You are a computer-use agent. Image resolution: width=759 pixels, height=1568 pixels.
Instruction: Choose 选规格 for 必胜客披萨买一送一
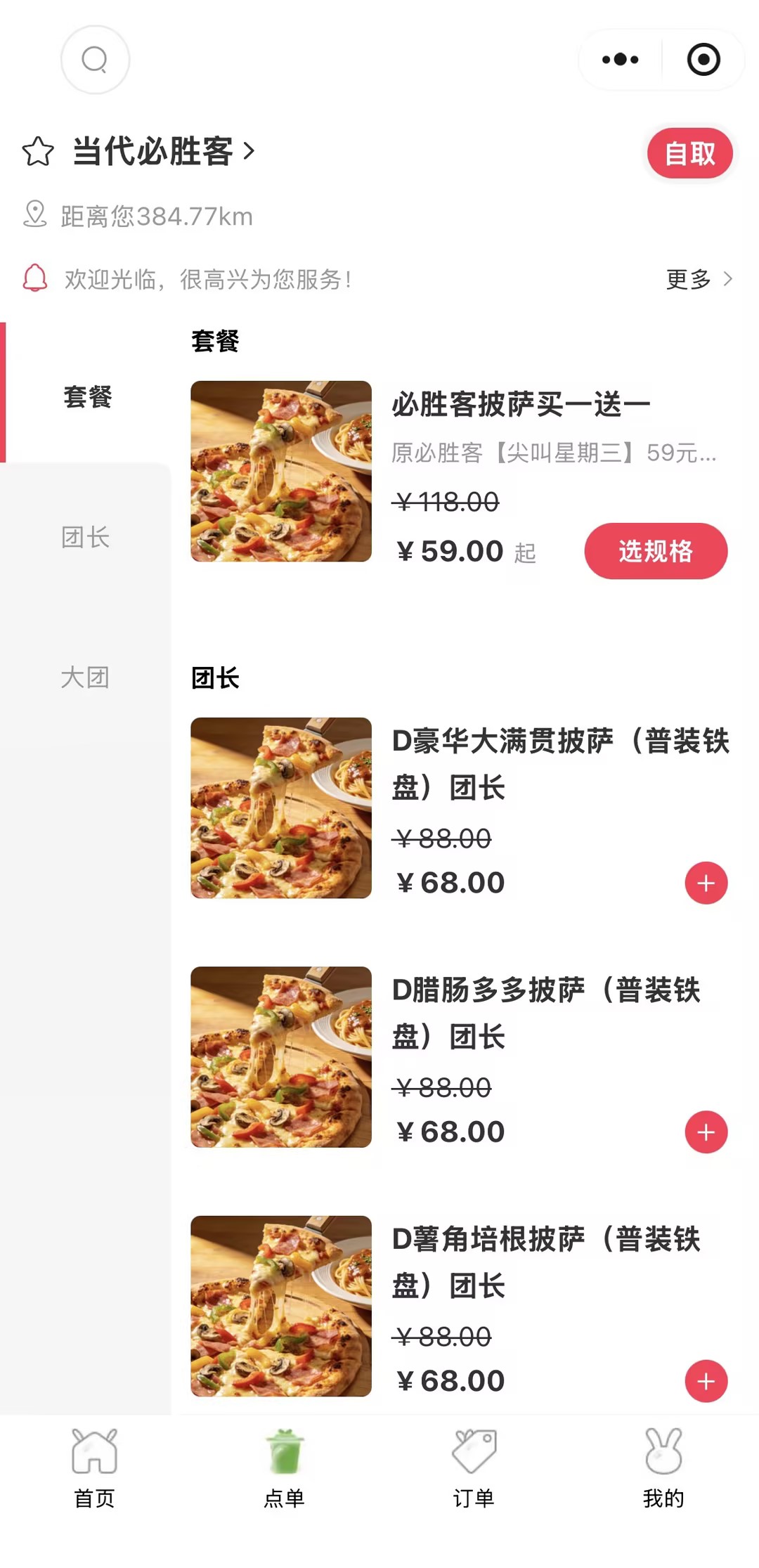[655, 551]
